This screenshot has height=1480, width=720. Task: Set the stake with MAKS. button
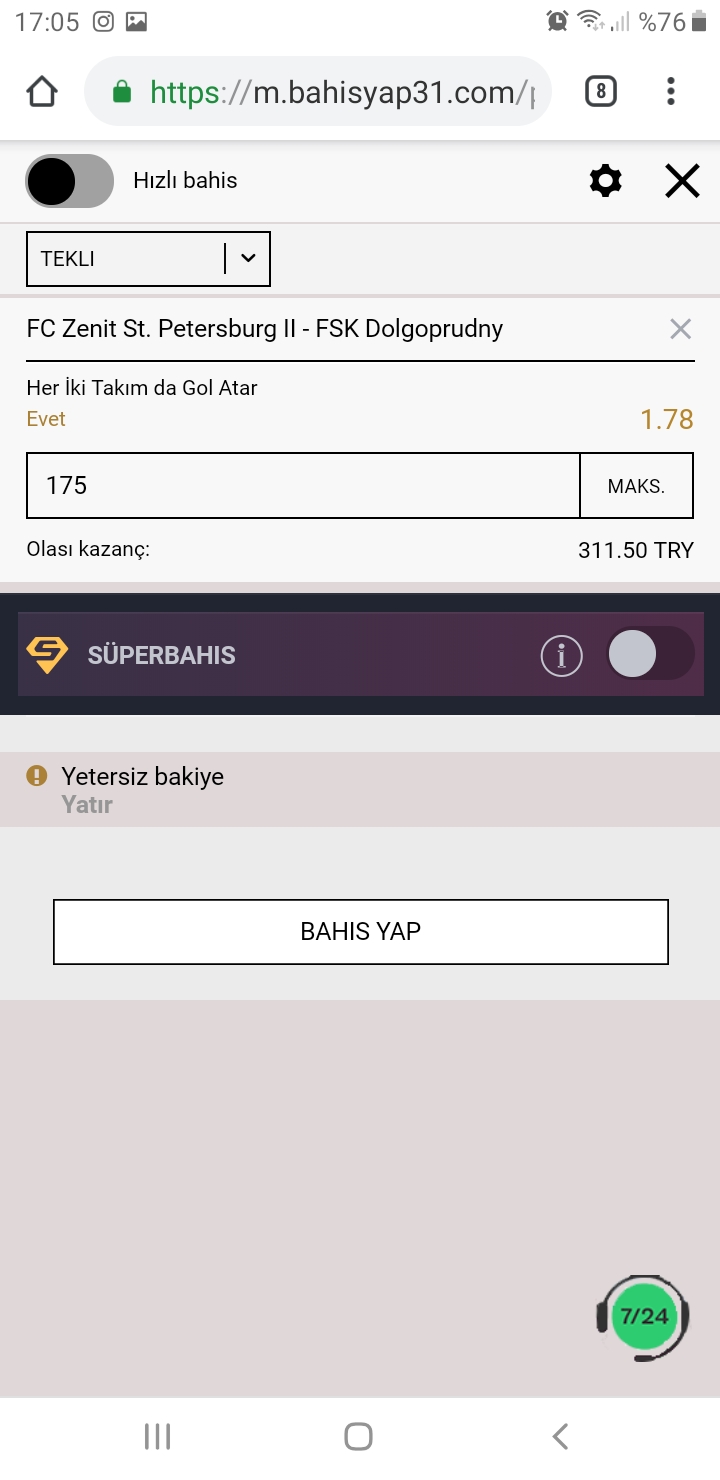(x=636, y=486)
